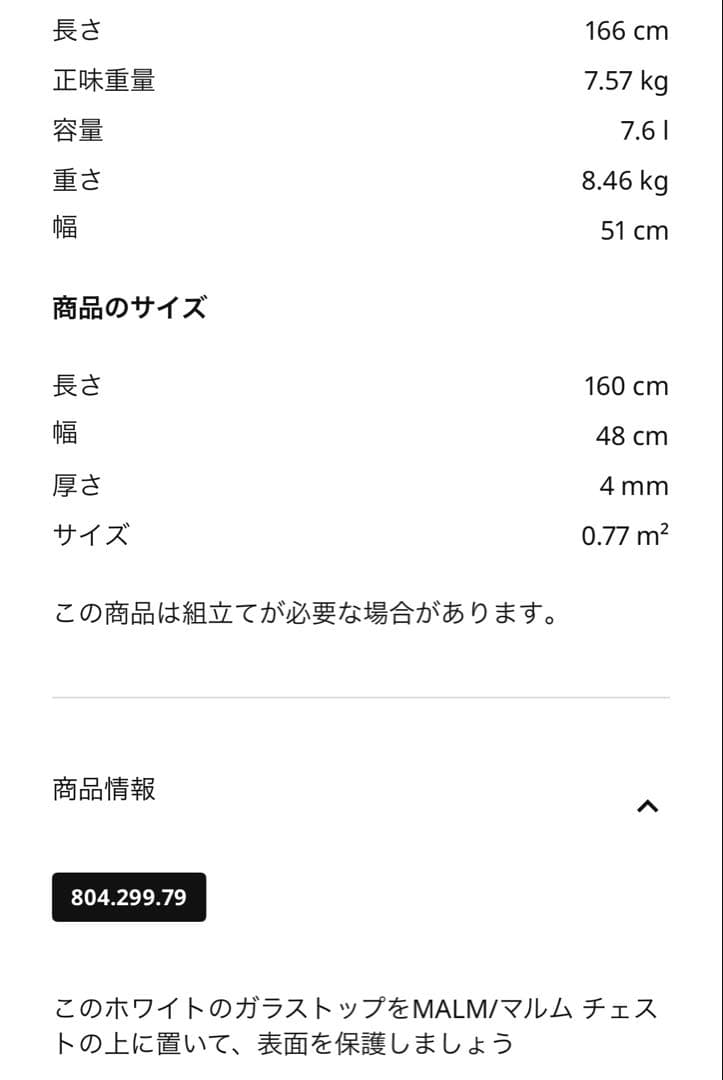Viewport: 723px width, 1080px height.
Task: Click the article number badge 804.299.79
Action: point(128,897)
